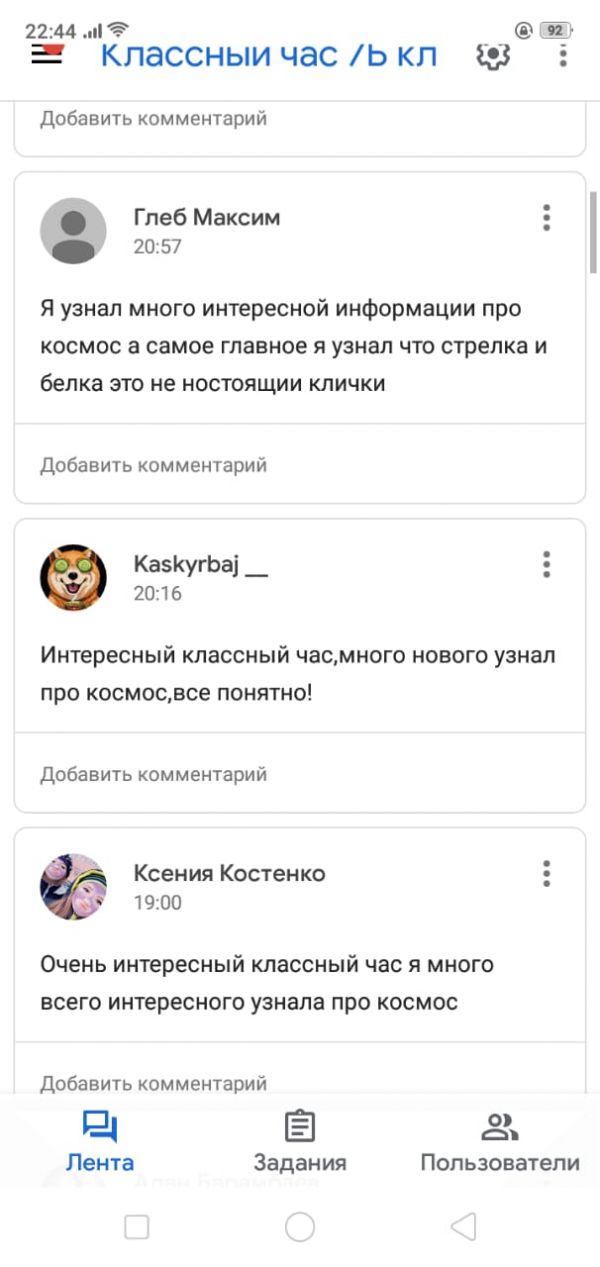
Task: Open class settings gear icon
Action: tap(492, 56)
